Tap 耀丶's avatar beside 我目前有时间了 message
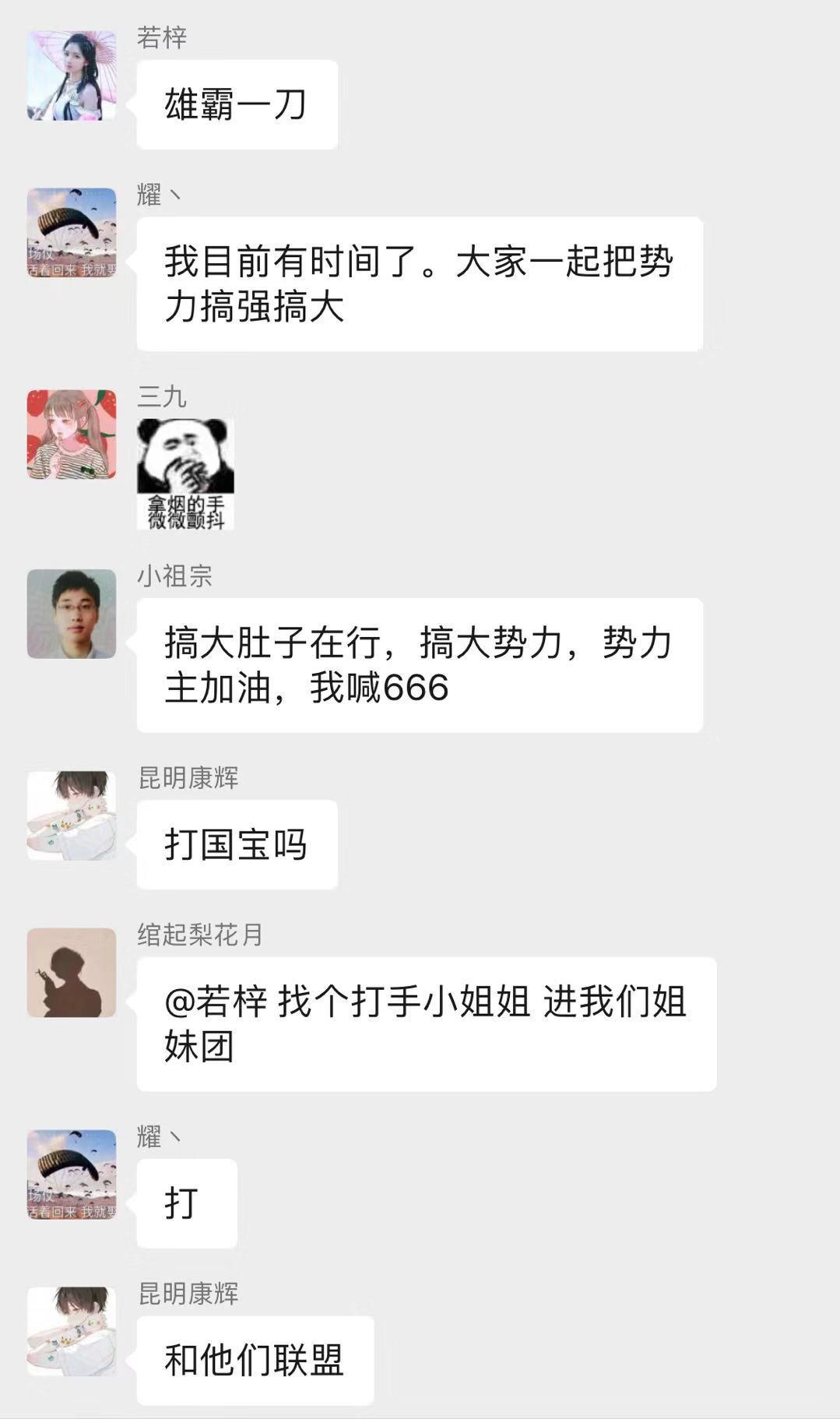Screen dimensions: 840x1419 pos(72,232)
